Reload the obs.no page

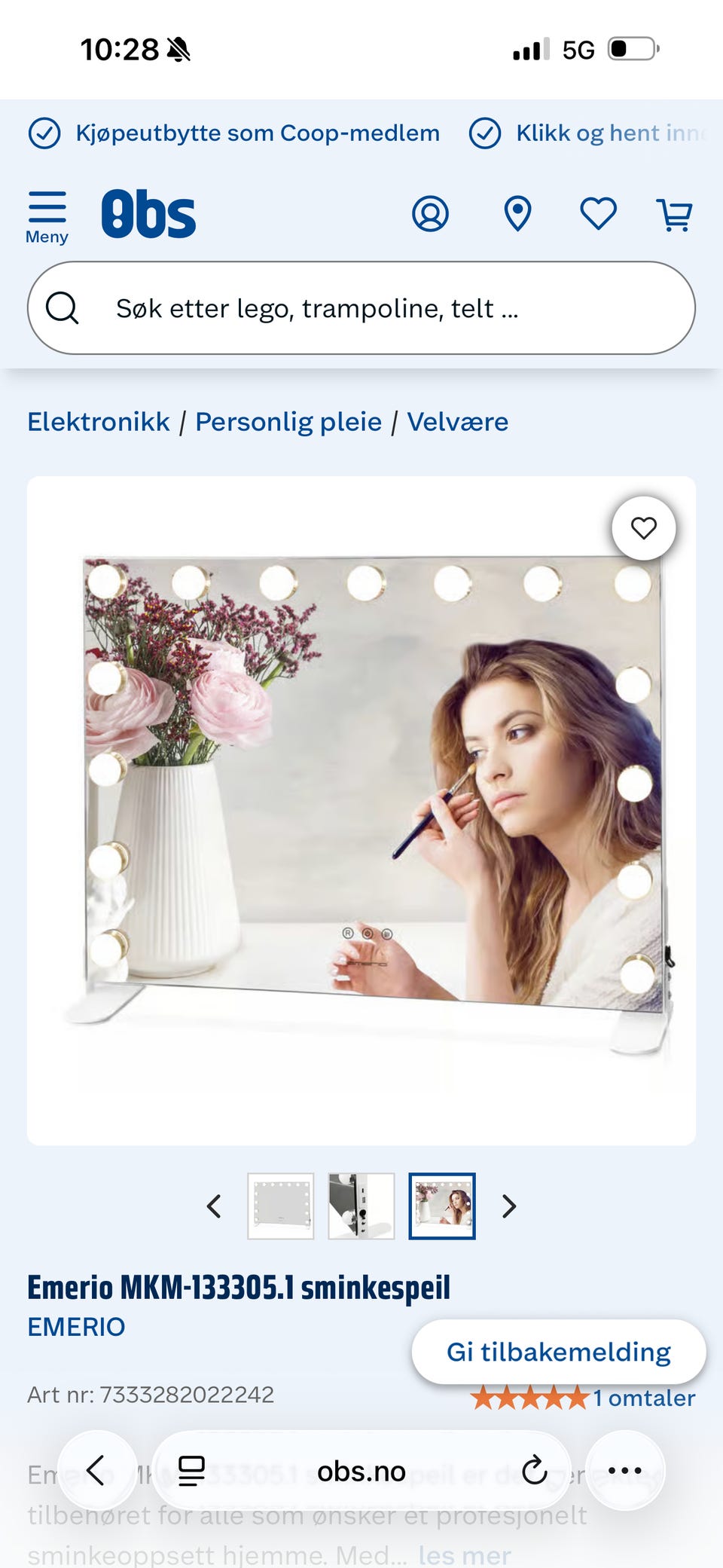(x=534, y=1470)
